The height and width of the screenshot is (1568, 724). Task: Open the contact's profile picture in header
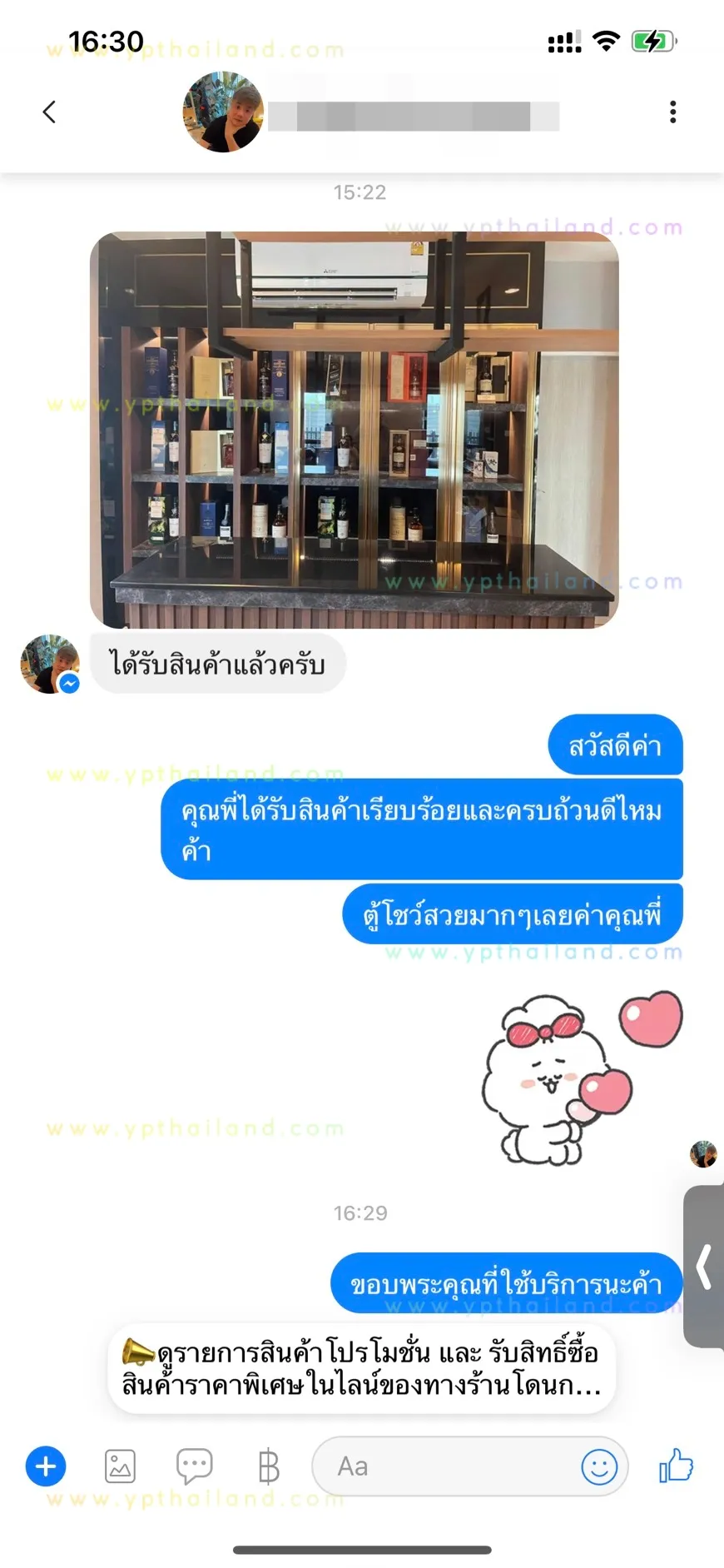223,112
